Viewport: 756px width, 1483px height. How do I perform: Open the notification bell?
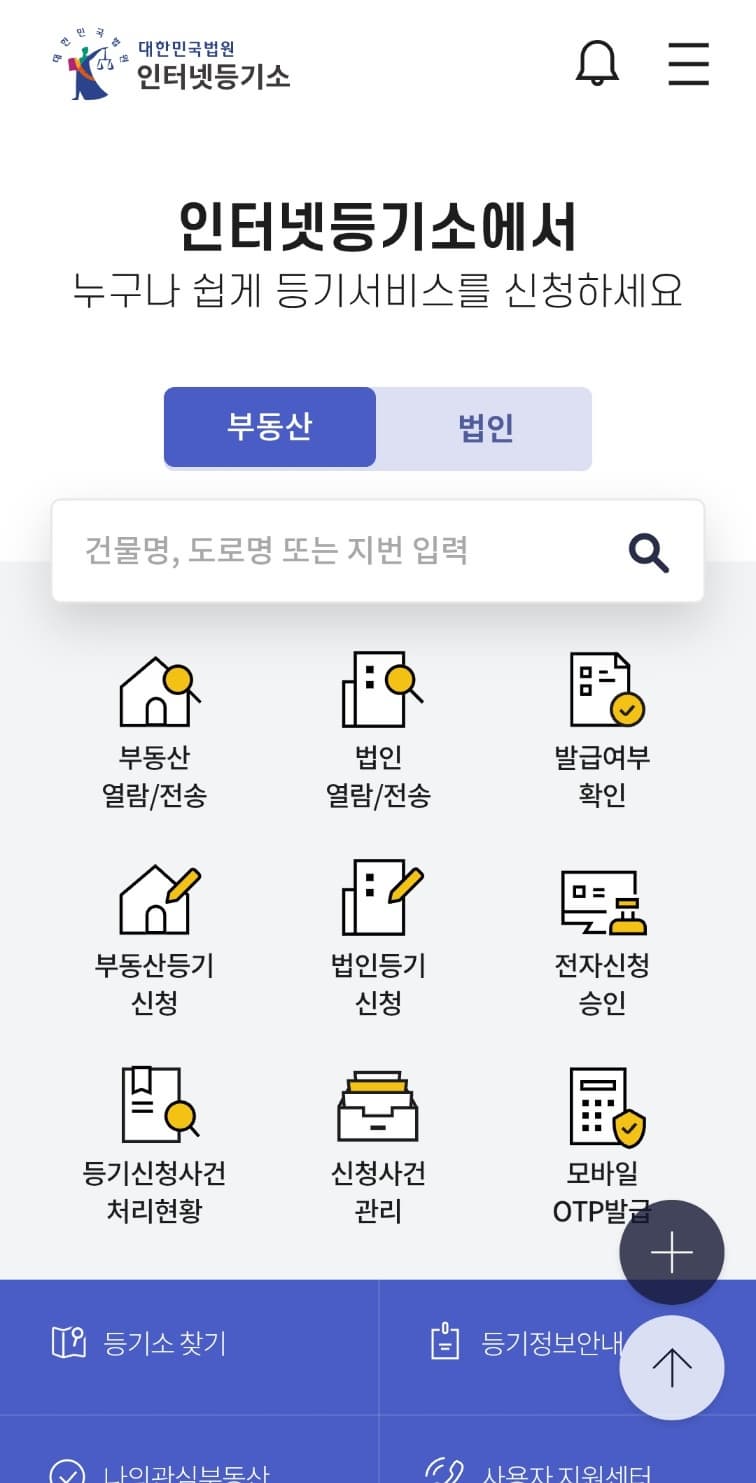point(599,64)
